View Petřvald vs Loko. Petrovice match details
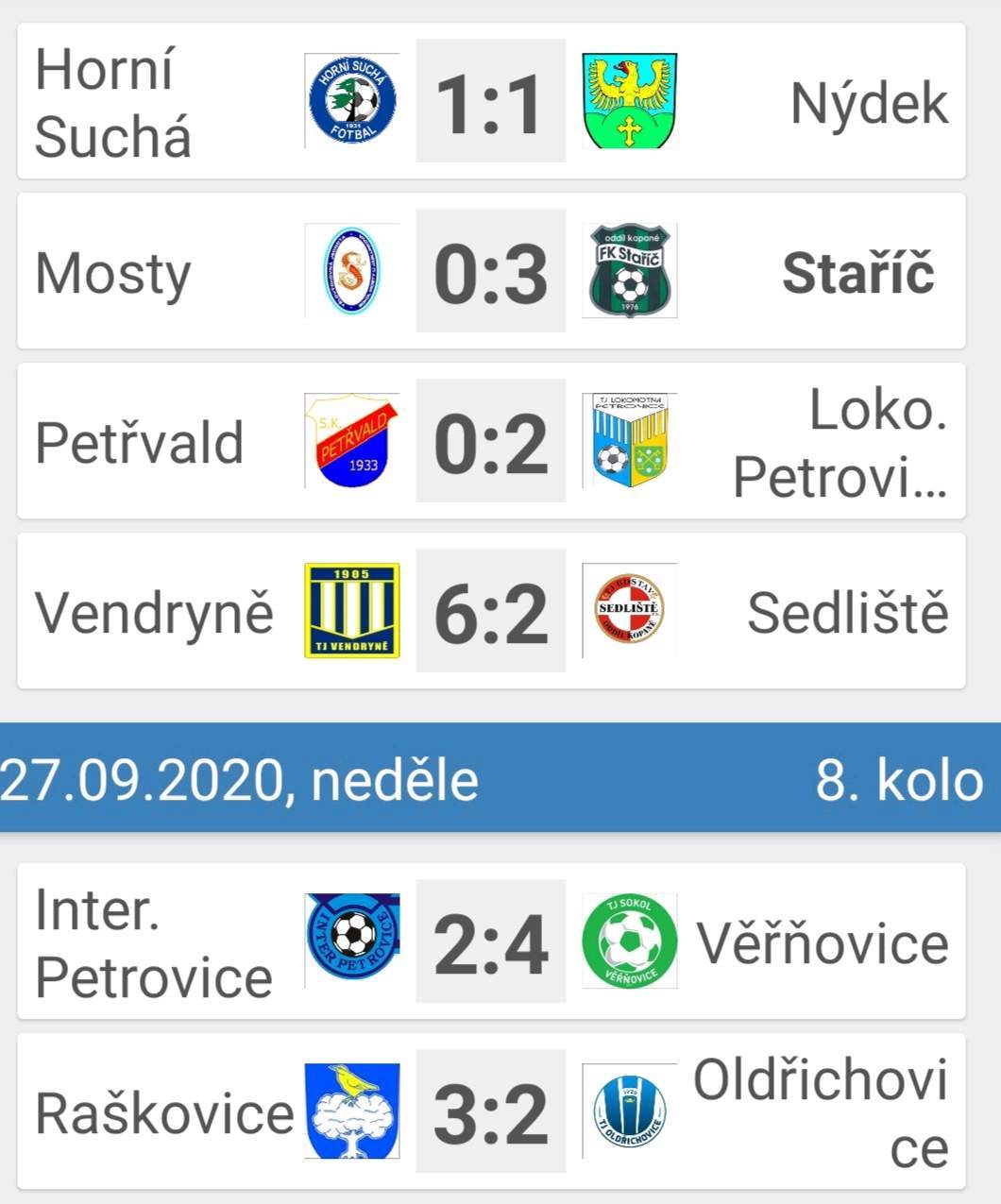Viewport: 1001px width, 1204px height. [x=490, y=442]
